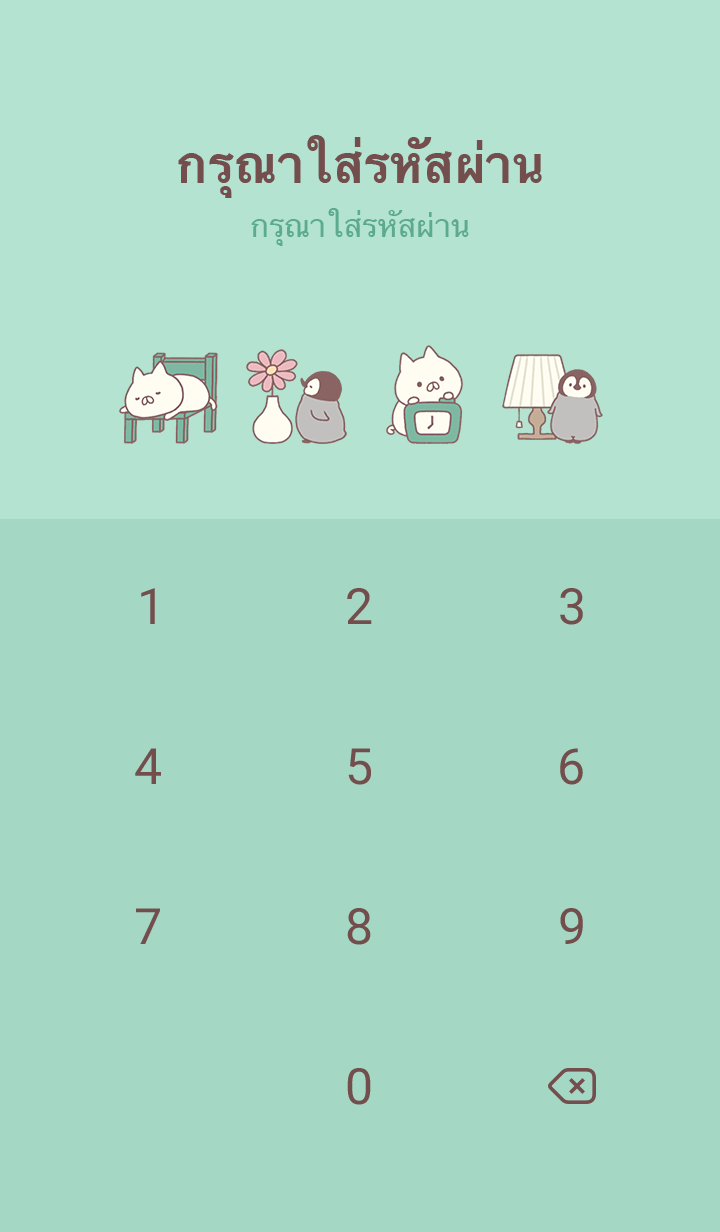Enter digit 8 for the passcode
Image resolution: width=720 pixels, height=1232 pixels.
359,927
